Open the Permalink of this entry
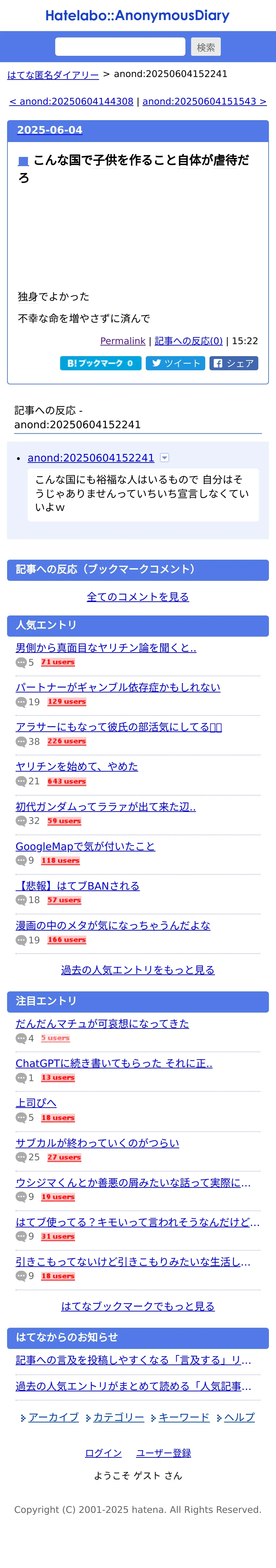Image resolution: width=276 pixels, height=1568 pixels. tap(123, 341)
